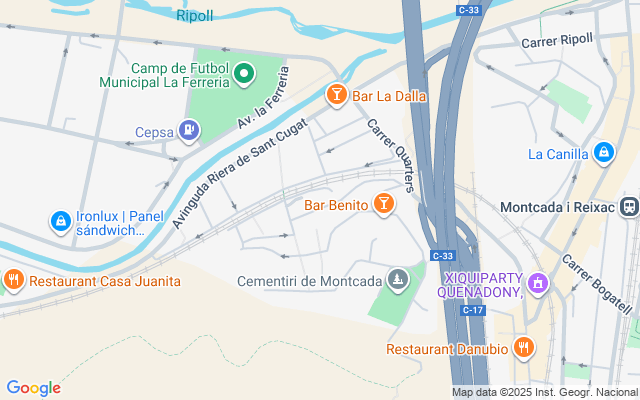Open the Google logo link
640x400 pixels.
point(33,388)
